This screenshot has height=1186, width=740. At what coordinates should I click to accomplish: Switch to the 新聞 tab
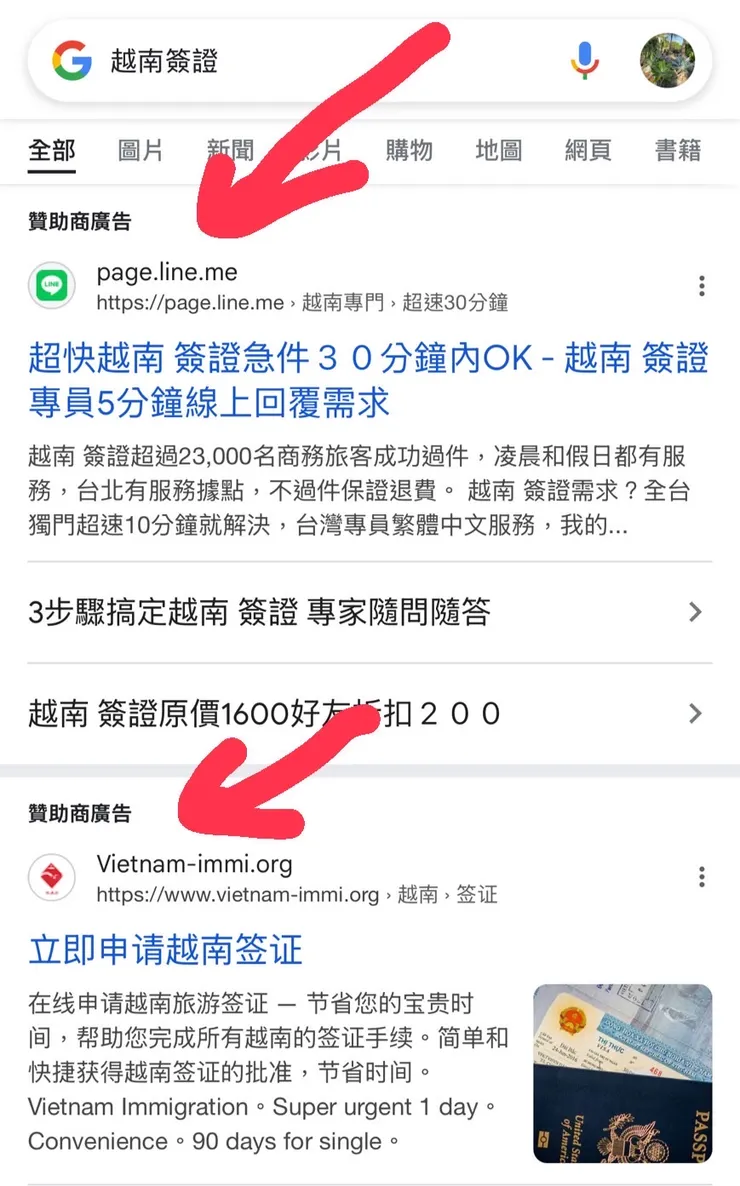point(228,151)
